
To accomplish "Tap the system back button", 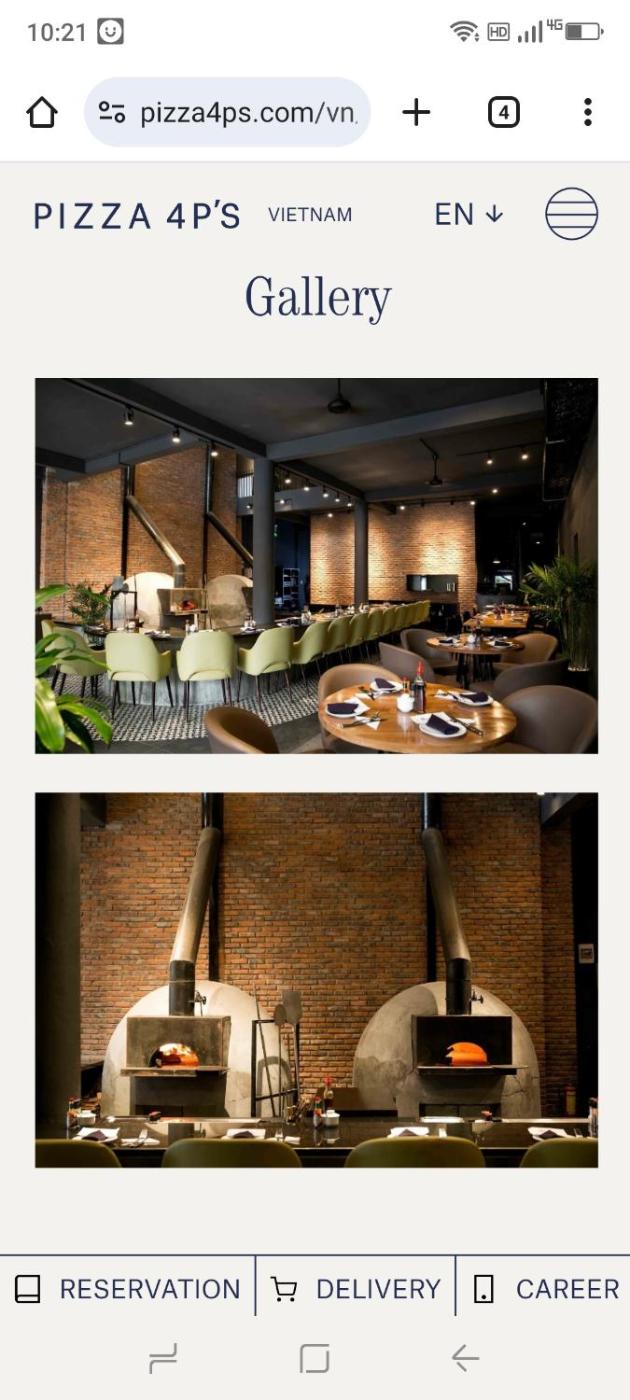I will 465,1358.
